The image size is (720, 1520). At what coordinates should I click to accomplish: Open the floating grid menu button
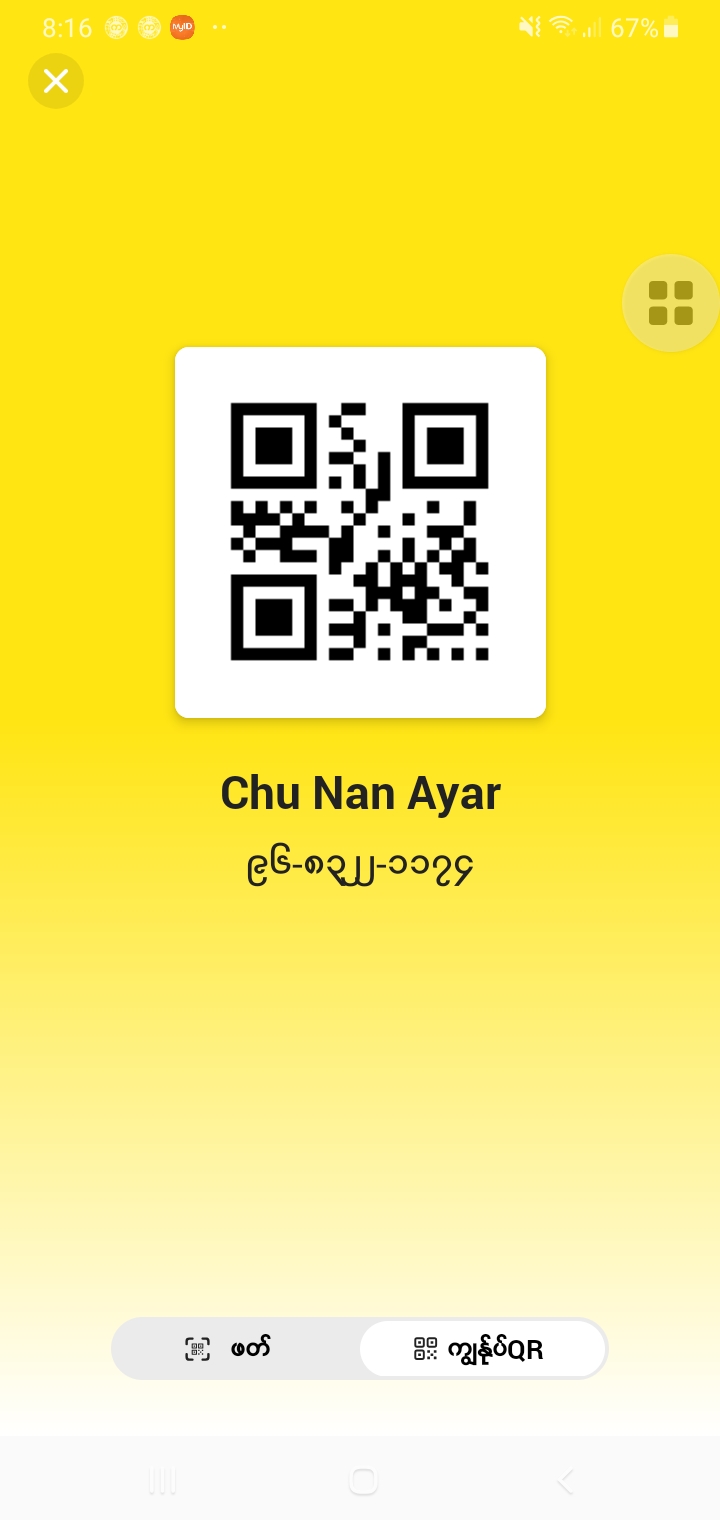(671, 303)
